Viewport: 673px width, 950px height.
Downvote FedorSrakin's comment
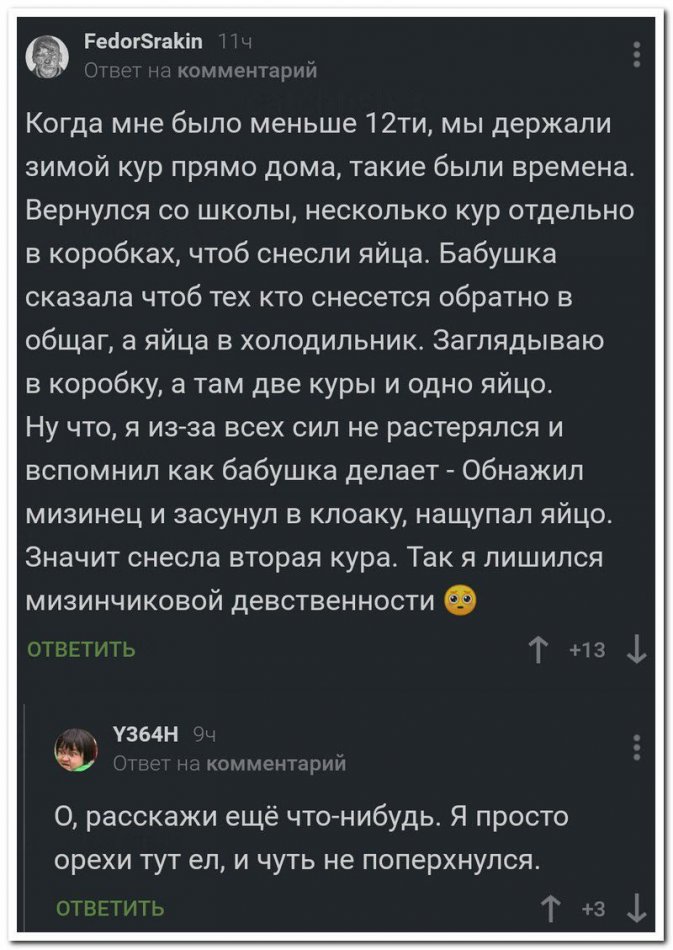click(637, 651)
